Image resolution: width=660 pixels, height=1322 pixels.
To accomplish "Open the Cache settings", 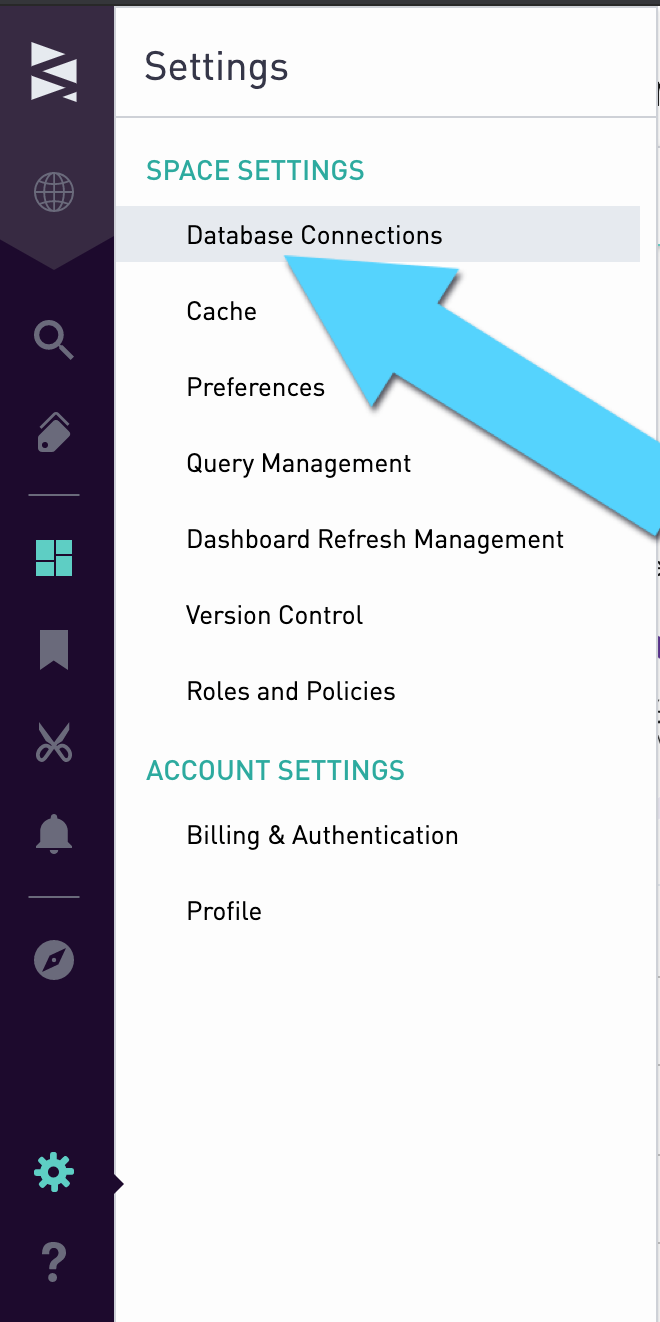I will tap(221, 311).
